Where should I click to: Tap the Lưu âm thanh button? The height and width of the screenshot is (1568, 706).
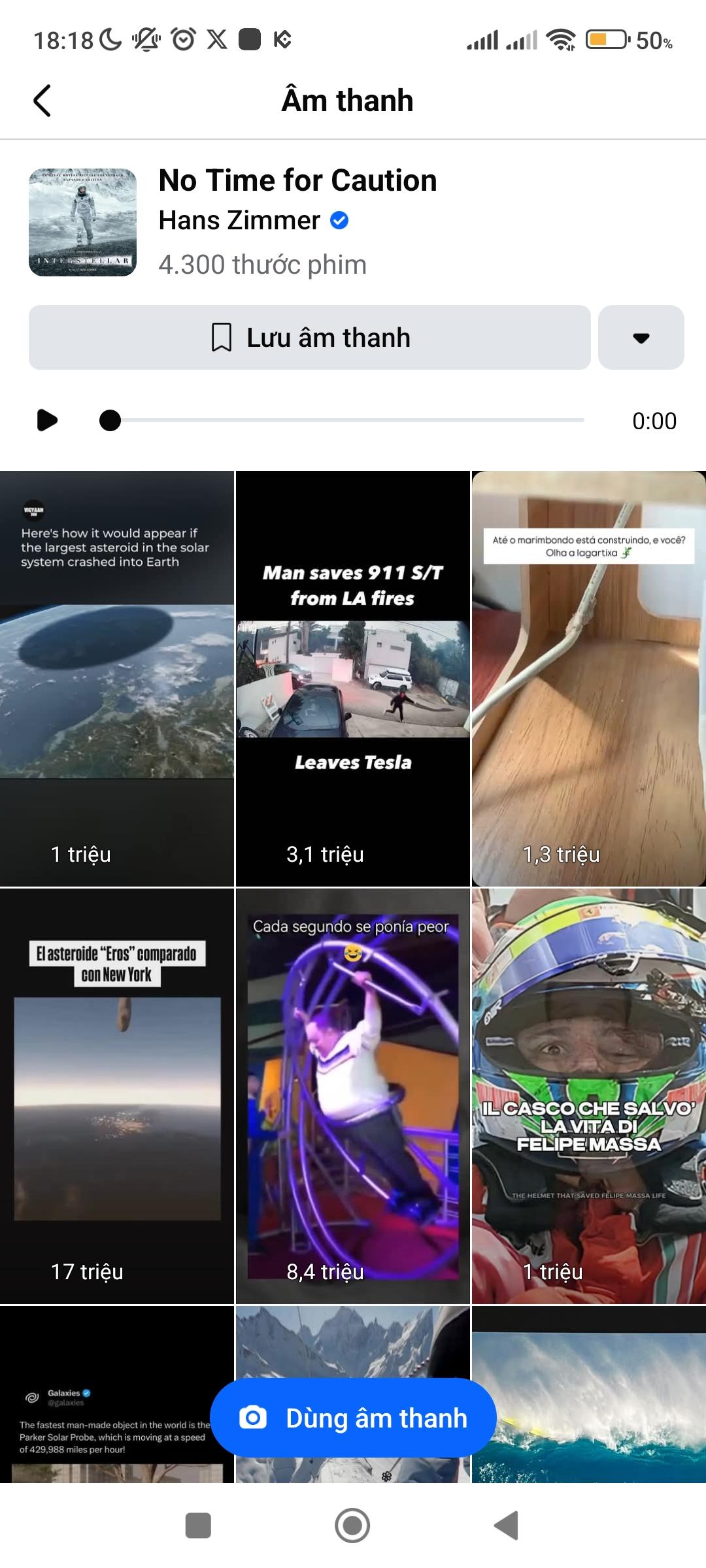[310, 338]
